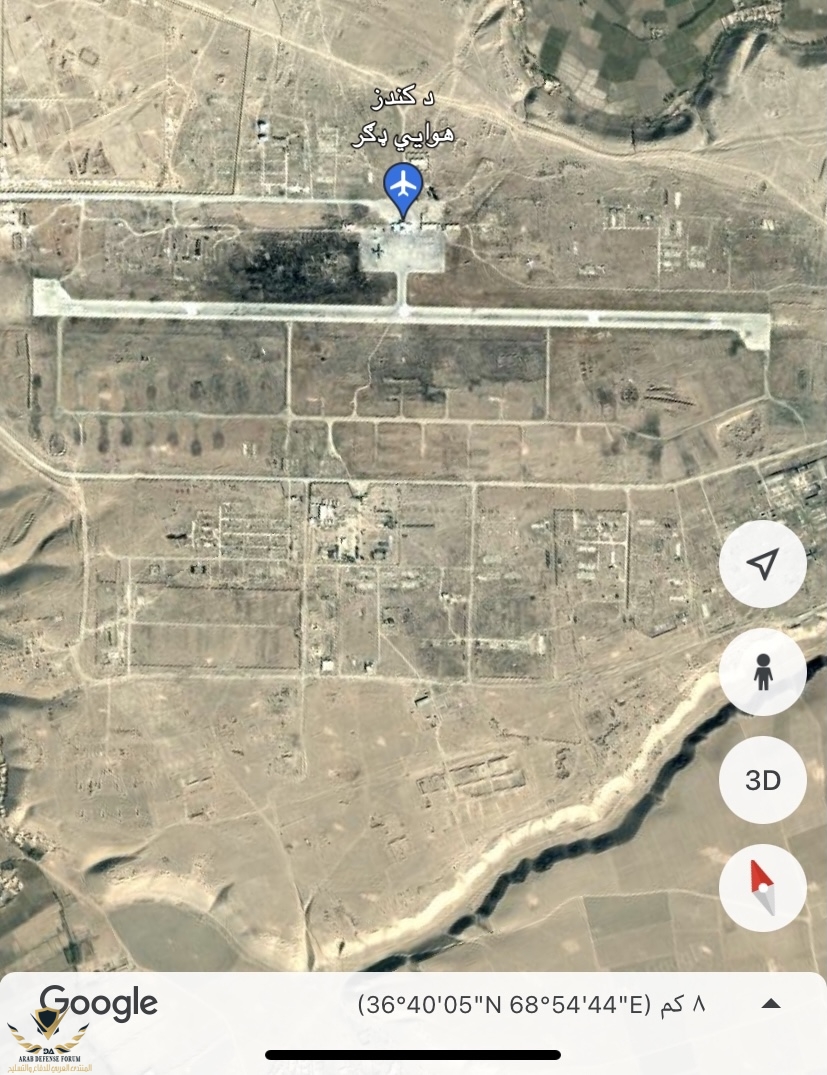Expand the coordinates bar arrow
Screen dimensions: 827x1075
(x=771, y=1004)
